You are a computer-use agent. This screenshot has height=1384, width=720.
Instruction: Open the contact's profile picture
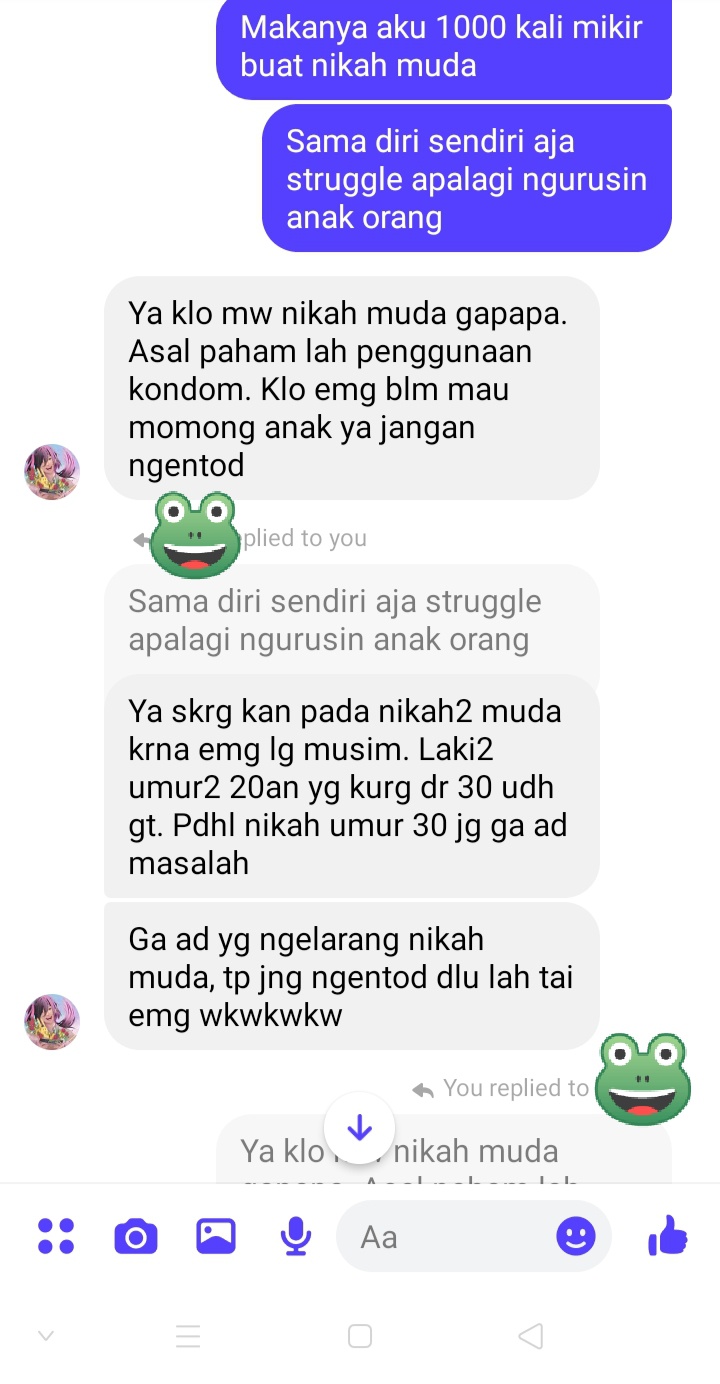pyautogui.click(x=50, y=471)
